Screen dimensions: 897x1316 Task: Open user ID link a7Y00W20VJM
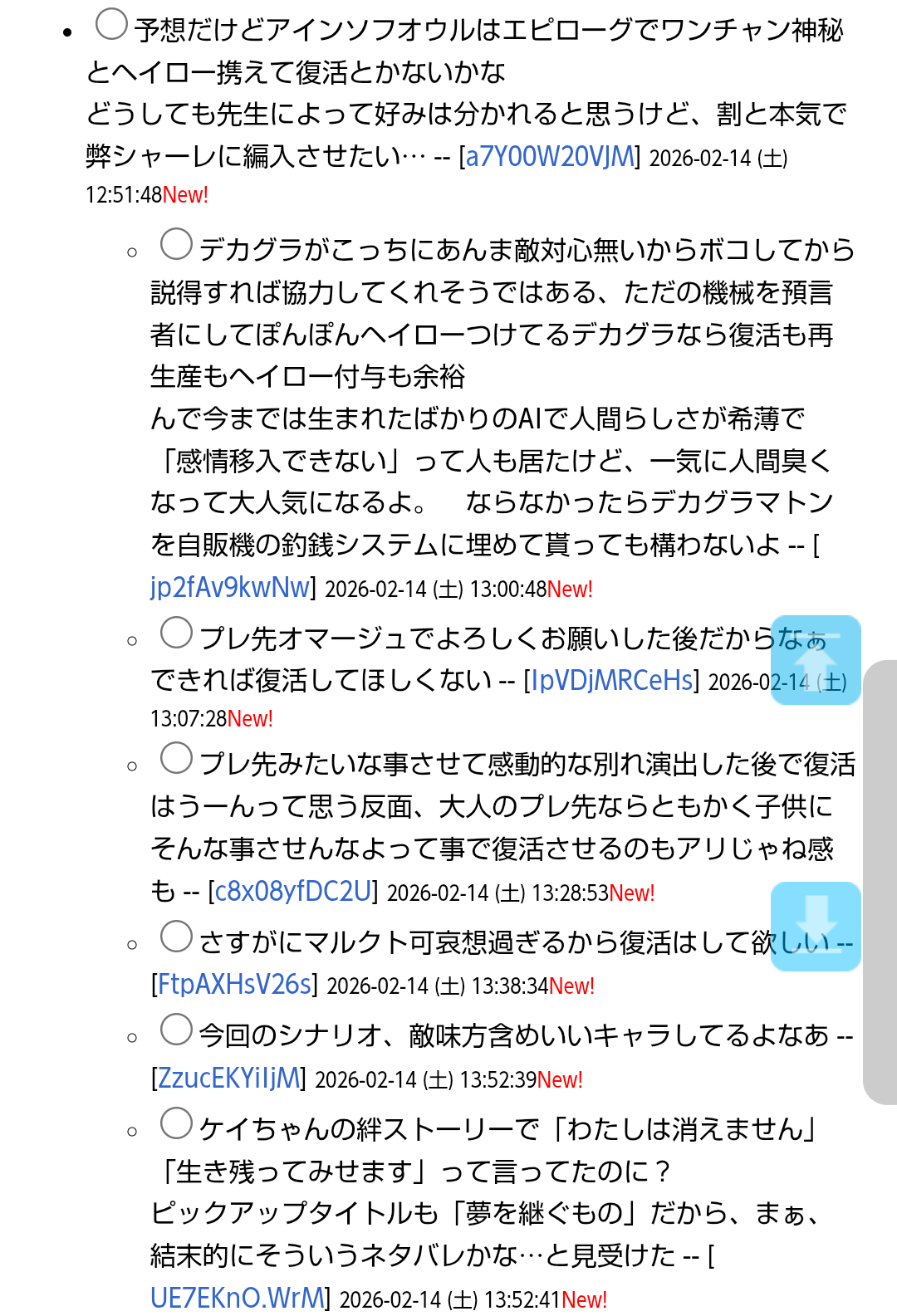(550, 156)
